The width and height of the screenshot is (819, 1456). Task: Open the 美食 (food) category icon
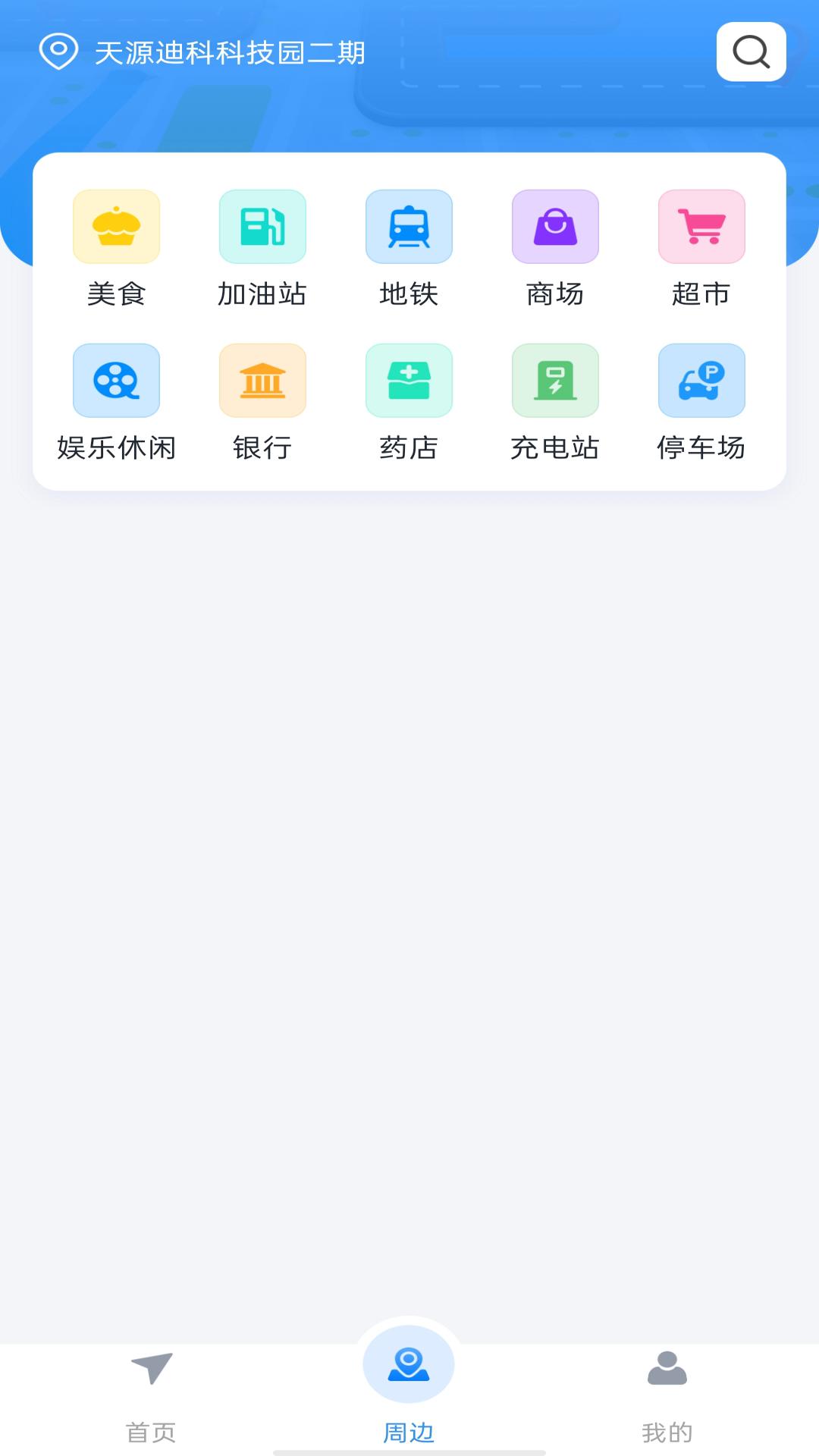[x=115, y=227]
